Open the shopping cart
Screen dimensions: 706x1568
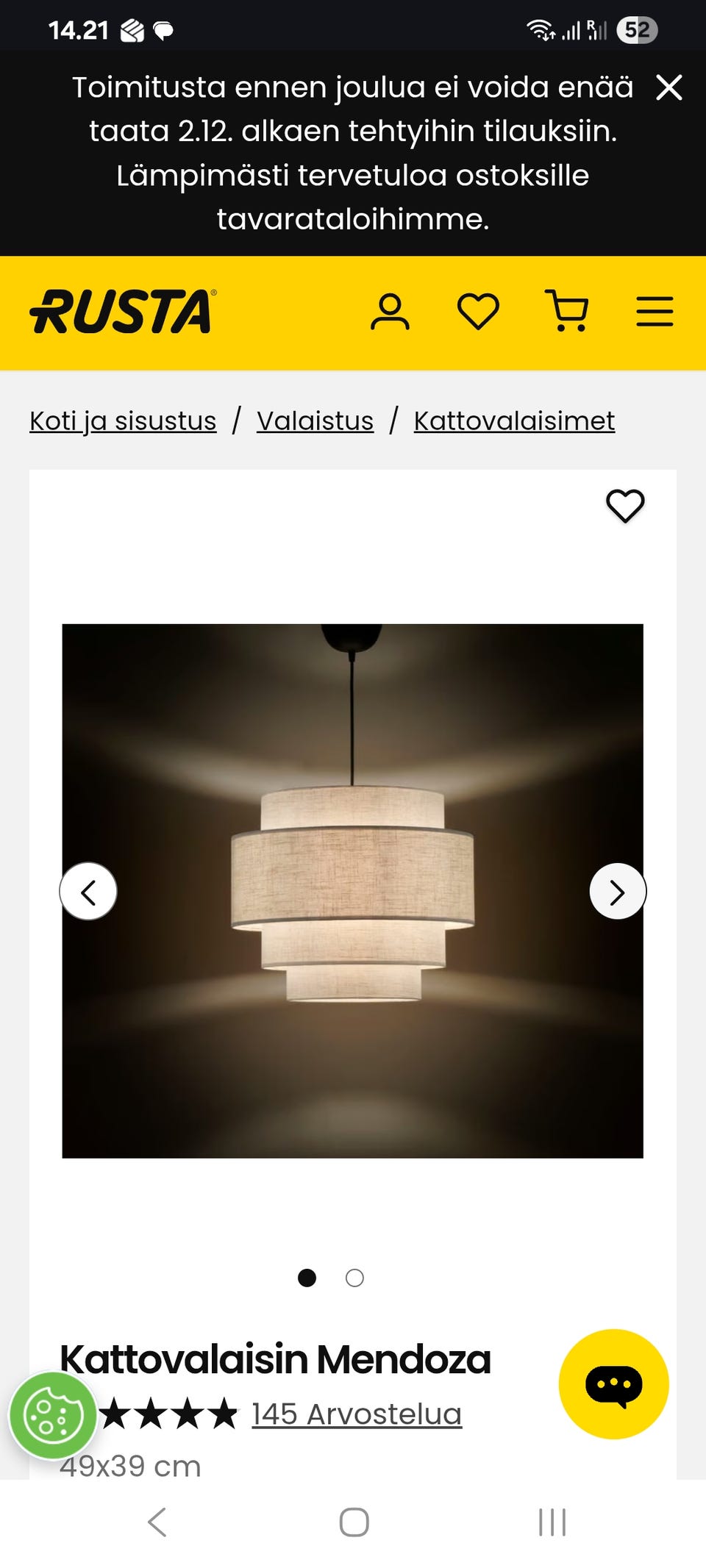tap(567, 312)
